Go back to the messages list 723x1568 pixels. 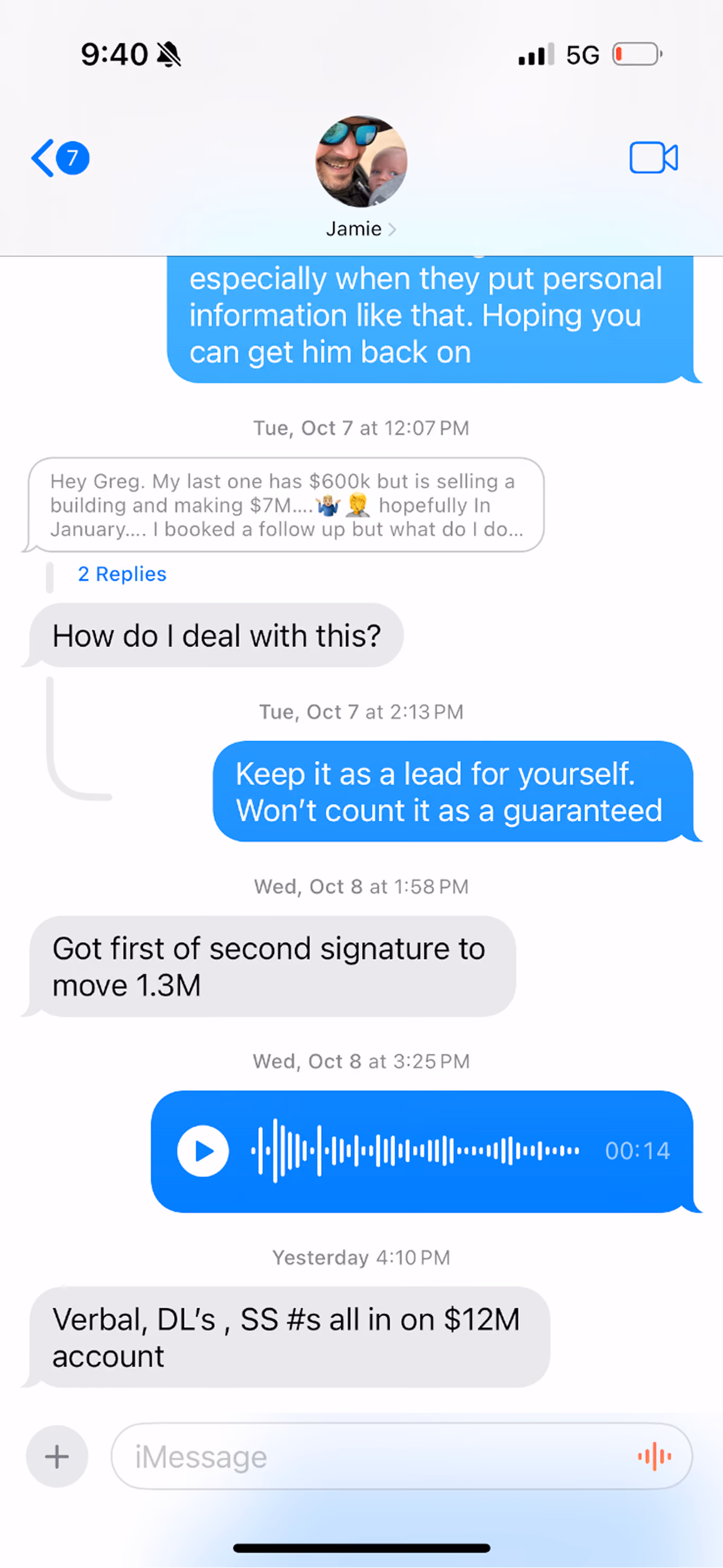coord(60,158)
